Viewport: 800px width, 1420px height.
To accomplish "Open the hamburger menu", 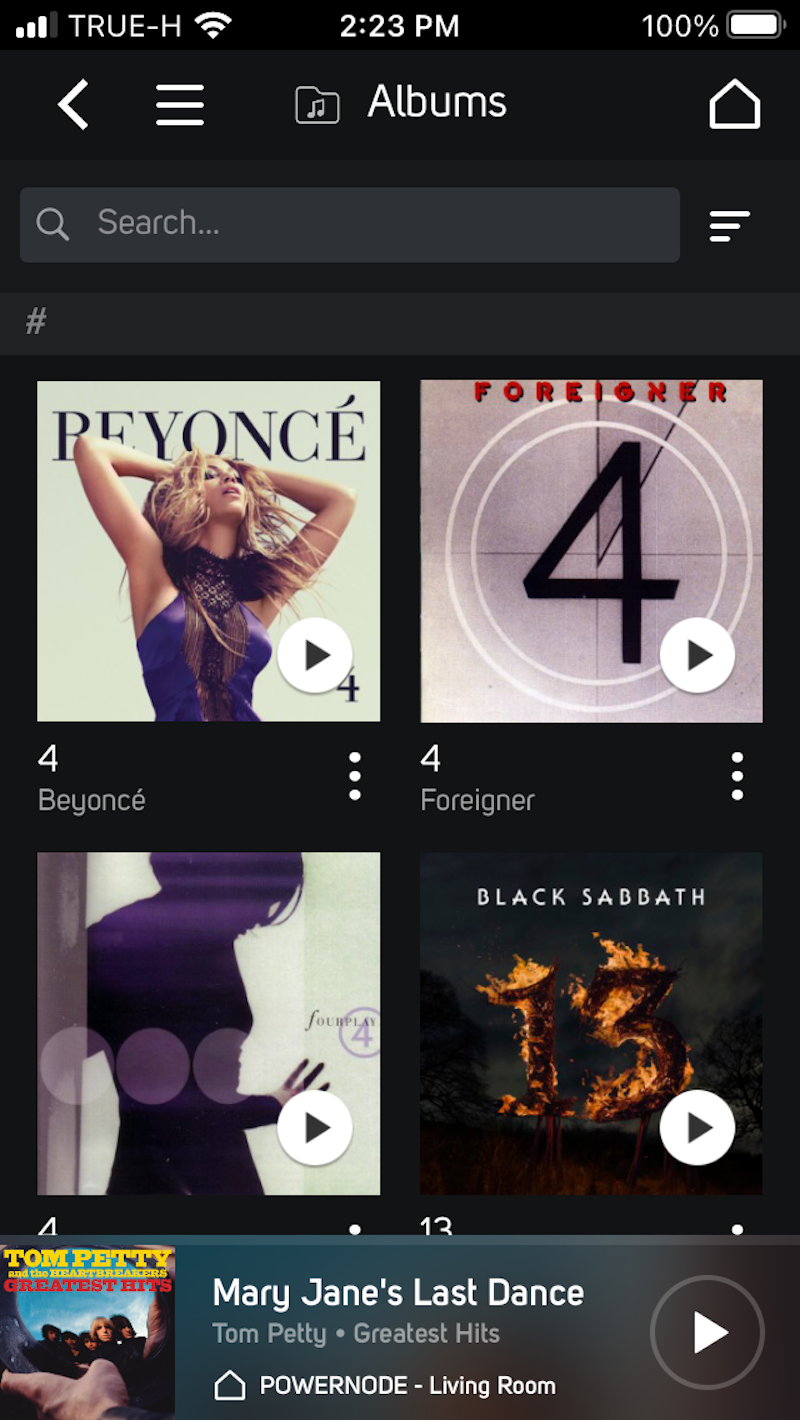I will point(180,104).
